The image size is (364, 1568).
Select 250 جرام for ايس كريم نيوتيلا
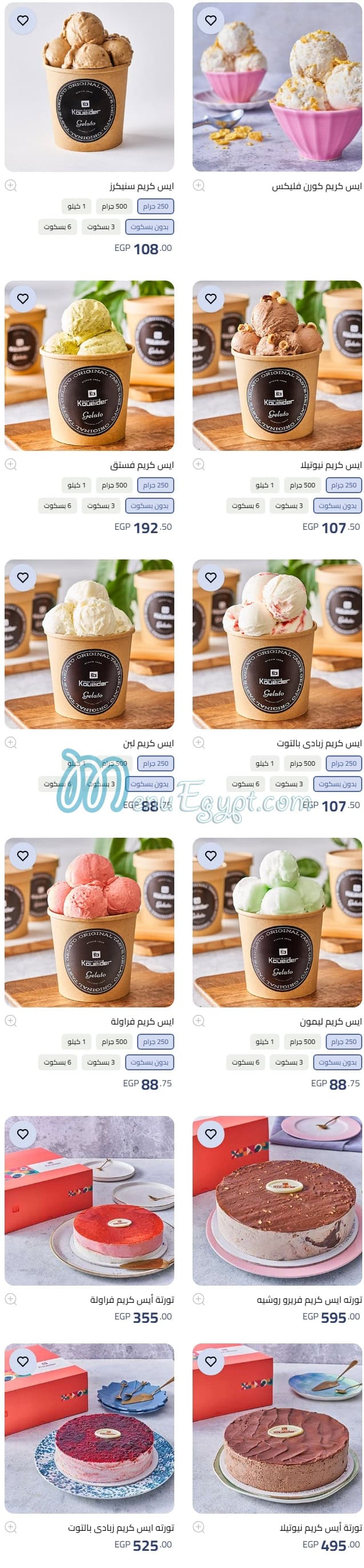pos(343,485)
